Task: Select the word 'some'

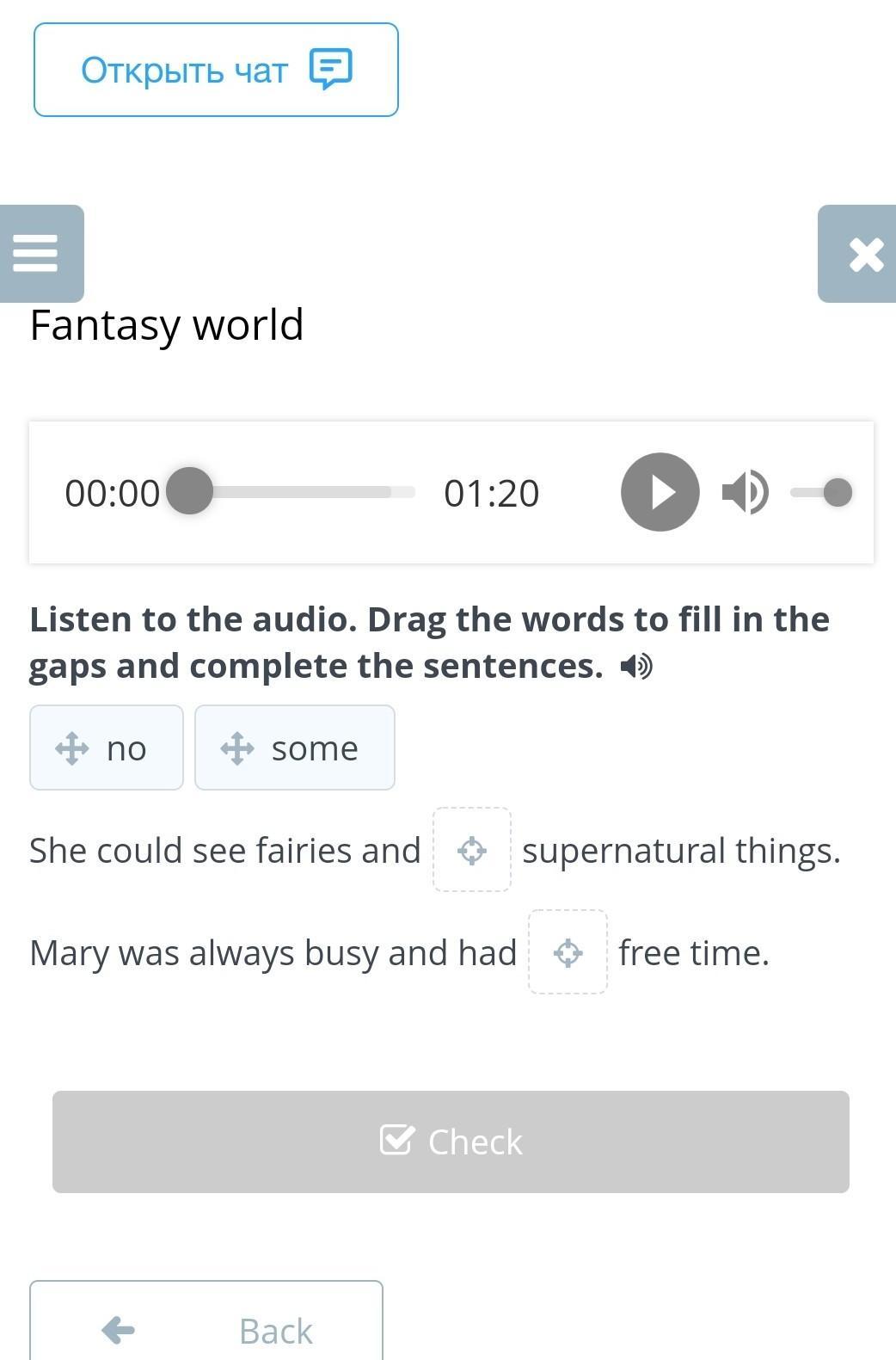Action: (x=294, y=748)
